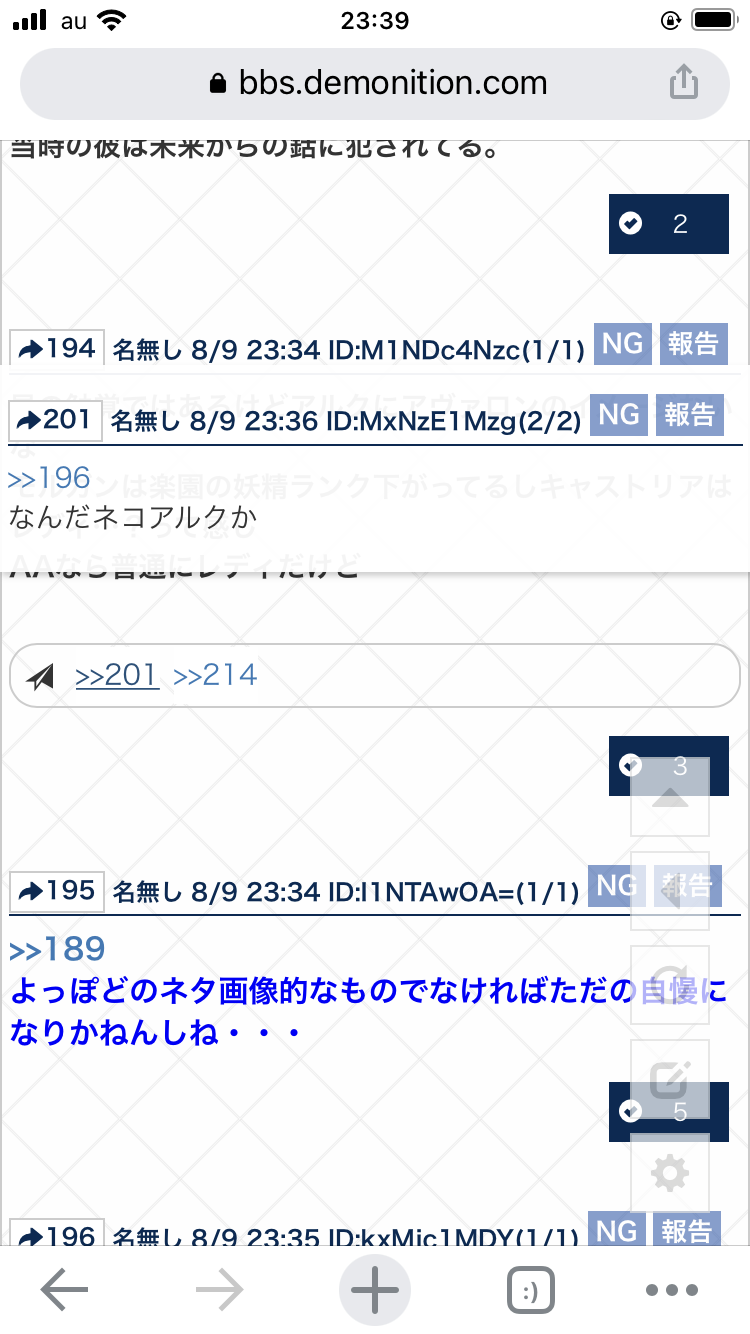Open a new tab with the plus button
The width and height of the screenshot is (750, 1334).
[375, 1290]
